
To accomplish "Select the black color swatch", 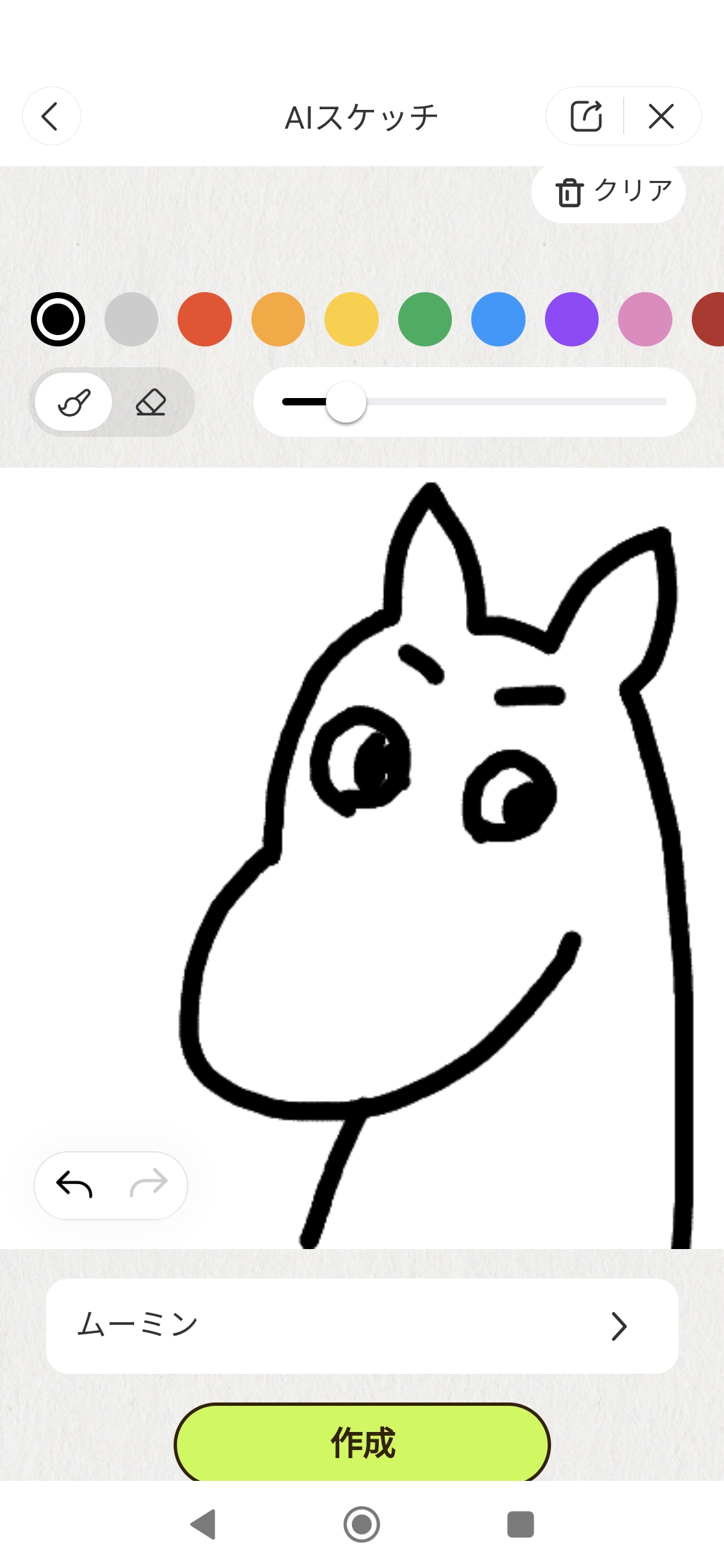I will pos(58,319).
